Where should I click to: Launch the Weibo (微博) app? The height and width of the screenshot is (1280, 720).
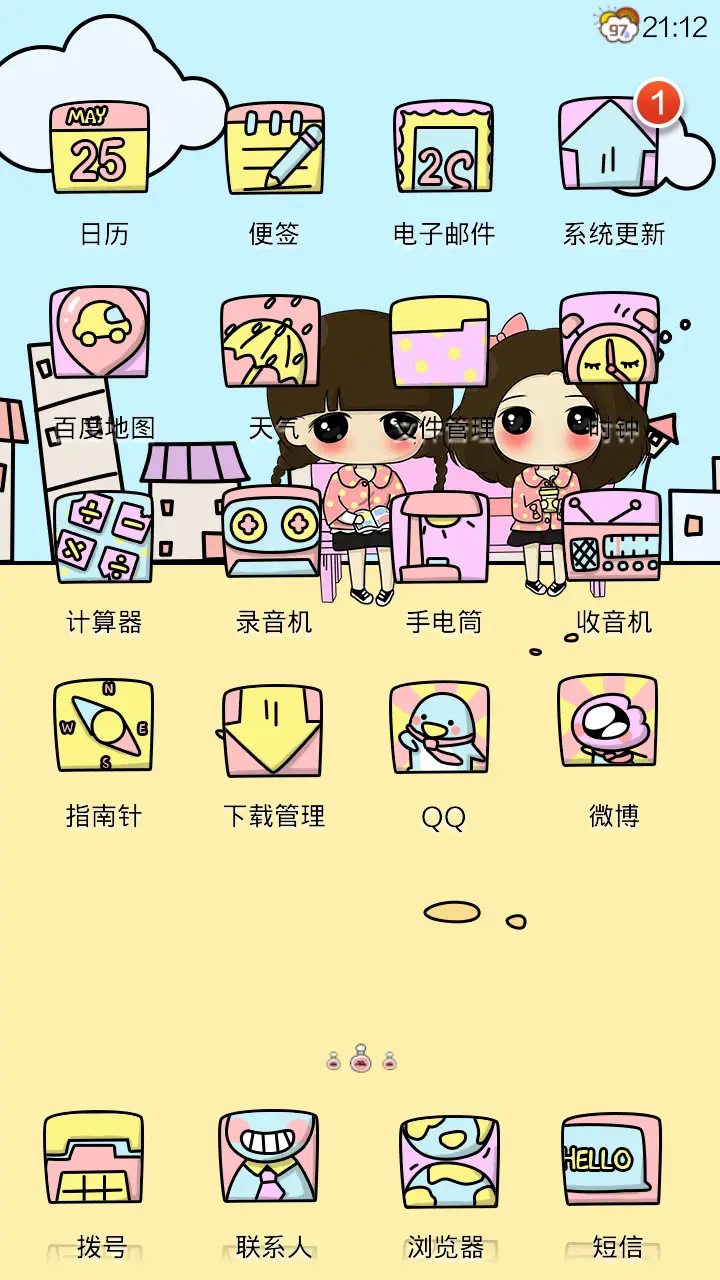click(x=613, y=730)
